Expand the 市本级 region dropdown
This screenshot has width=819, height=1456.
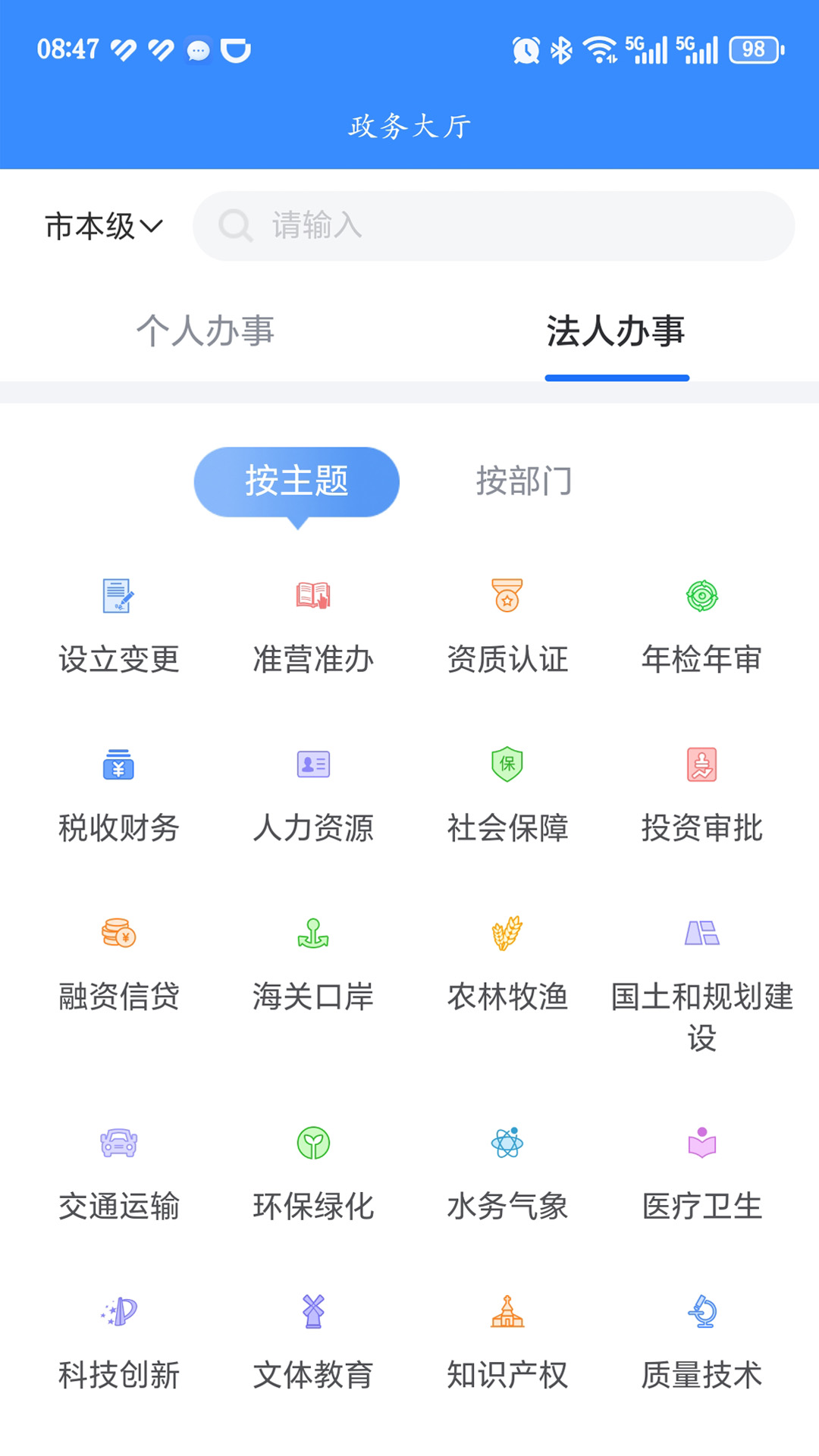click(x=104, y=226)
